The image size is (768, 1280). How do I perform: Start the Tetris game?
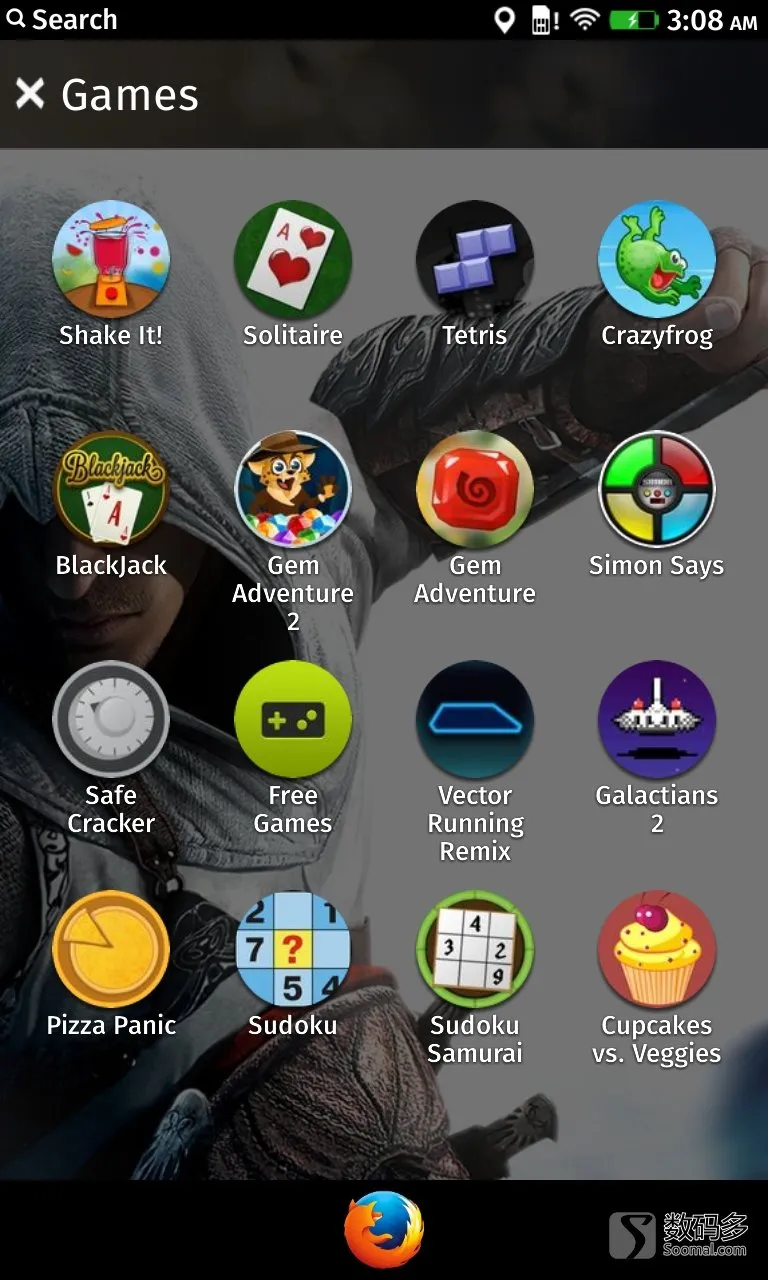coord(475,260)
